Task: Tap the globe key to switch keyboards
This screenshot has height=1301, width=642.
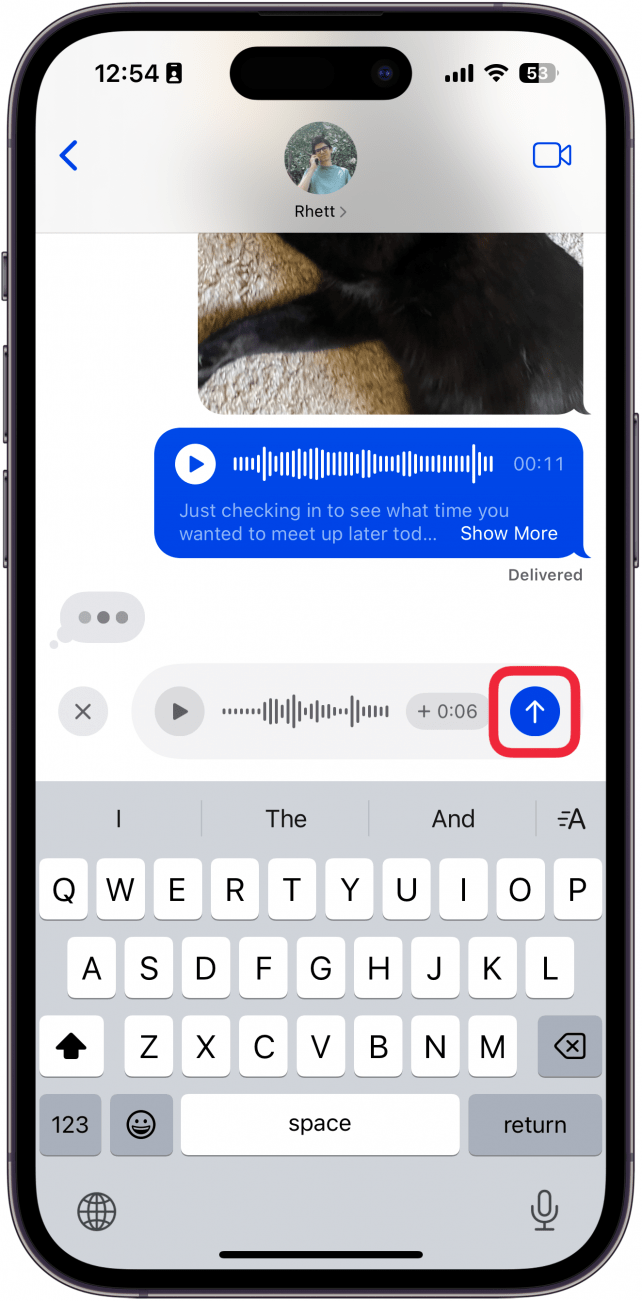Action: click(97, 1212)
